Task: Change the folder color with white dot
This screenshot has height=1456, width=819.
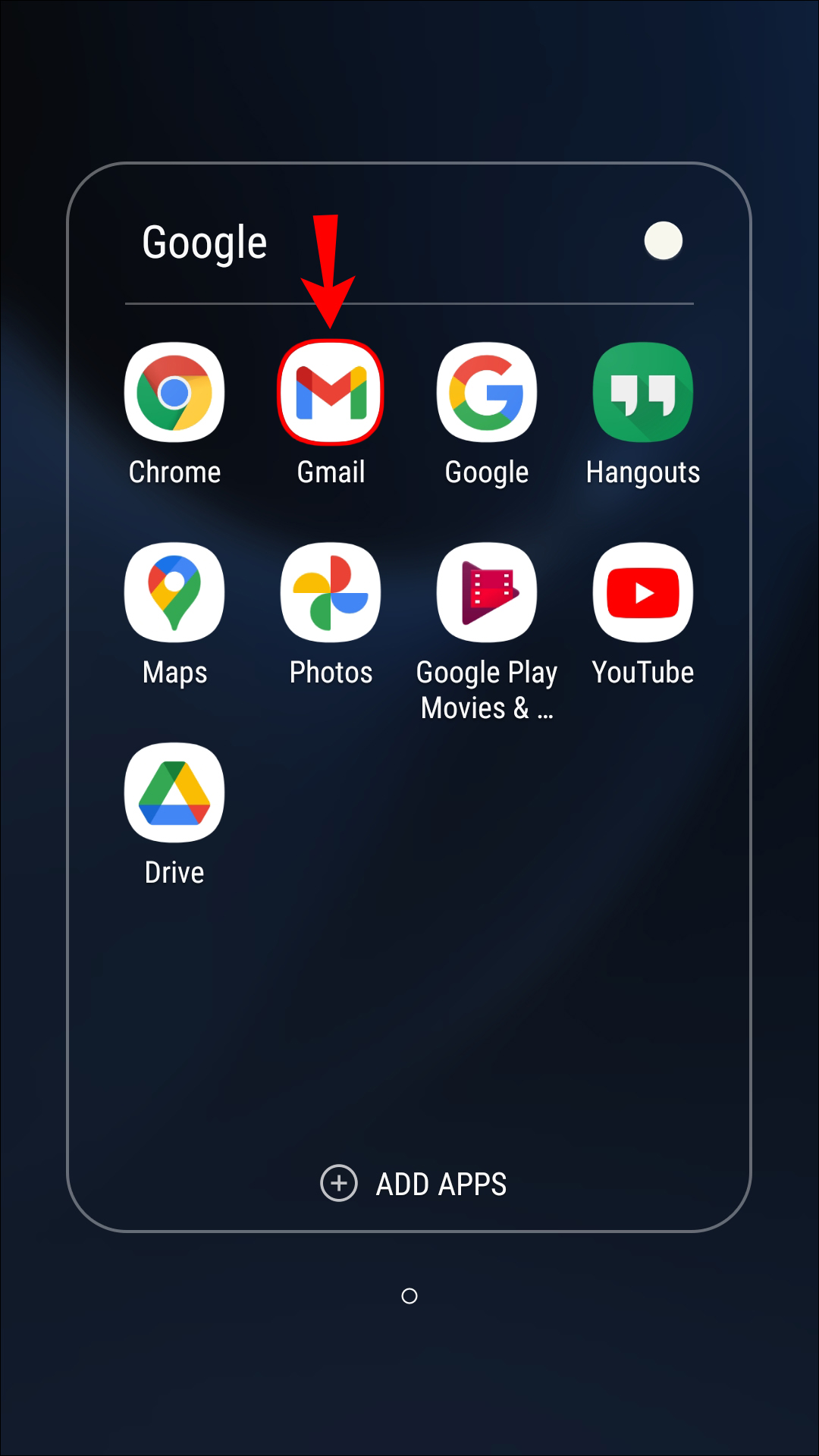Action: click(664, 241)
